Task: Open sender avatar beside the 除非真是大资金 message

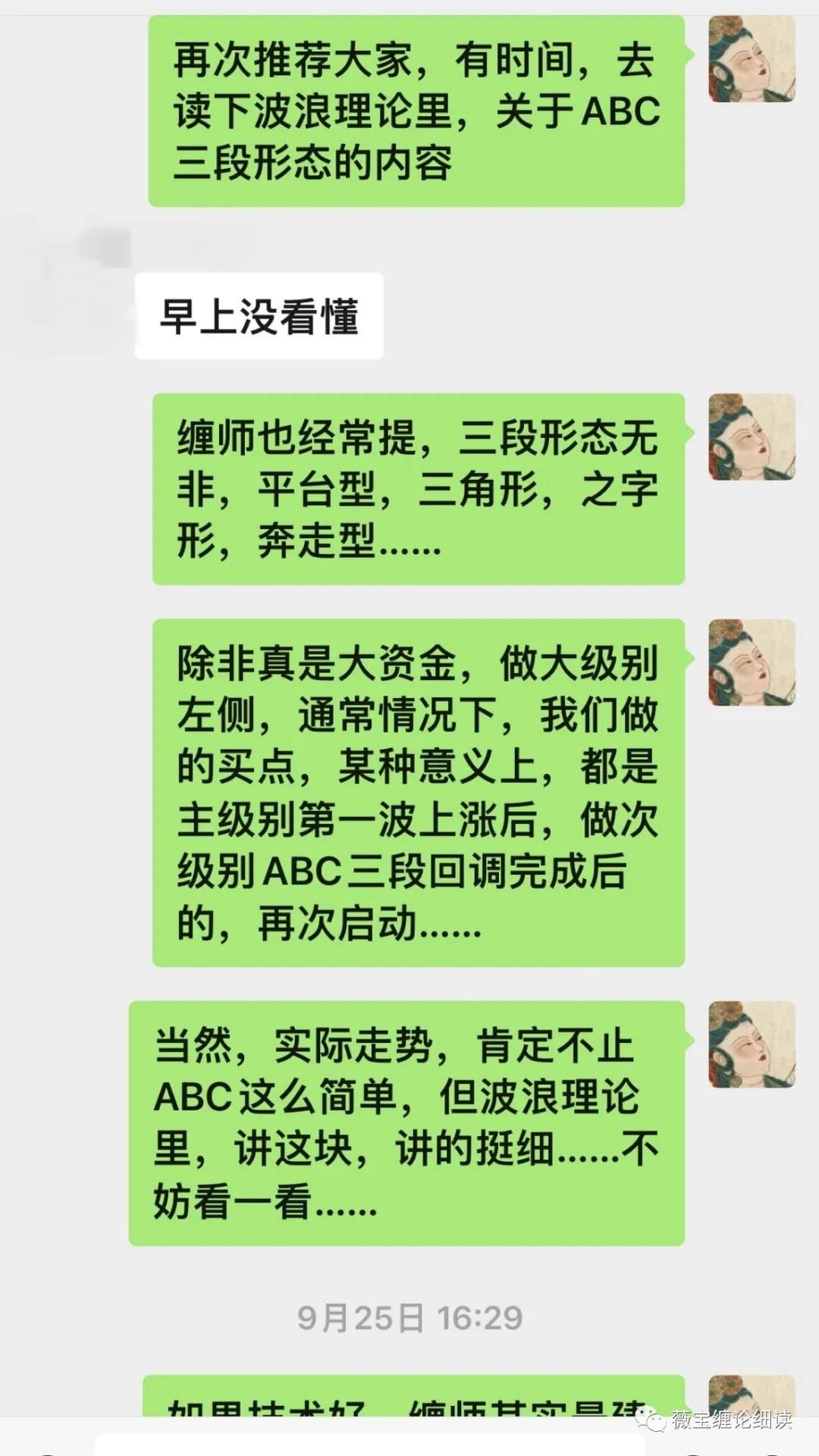Action: coord(752,662)
